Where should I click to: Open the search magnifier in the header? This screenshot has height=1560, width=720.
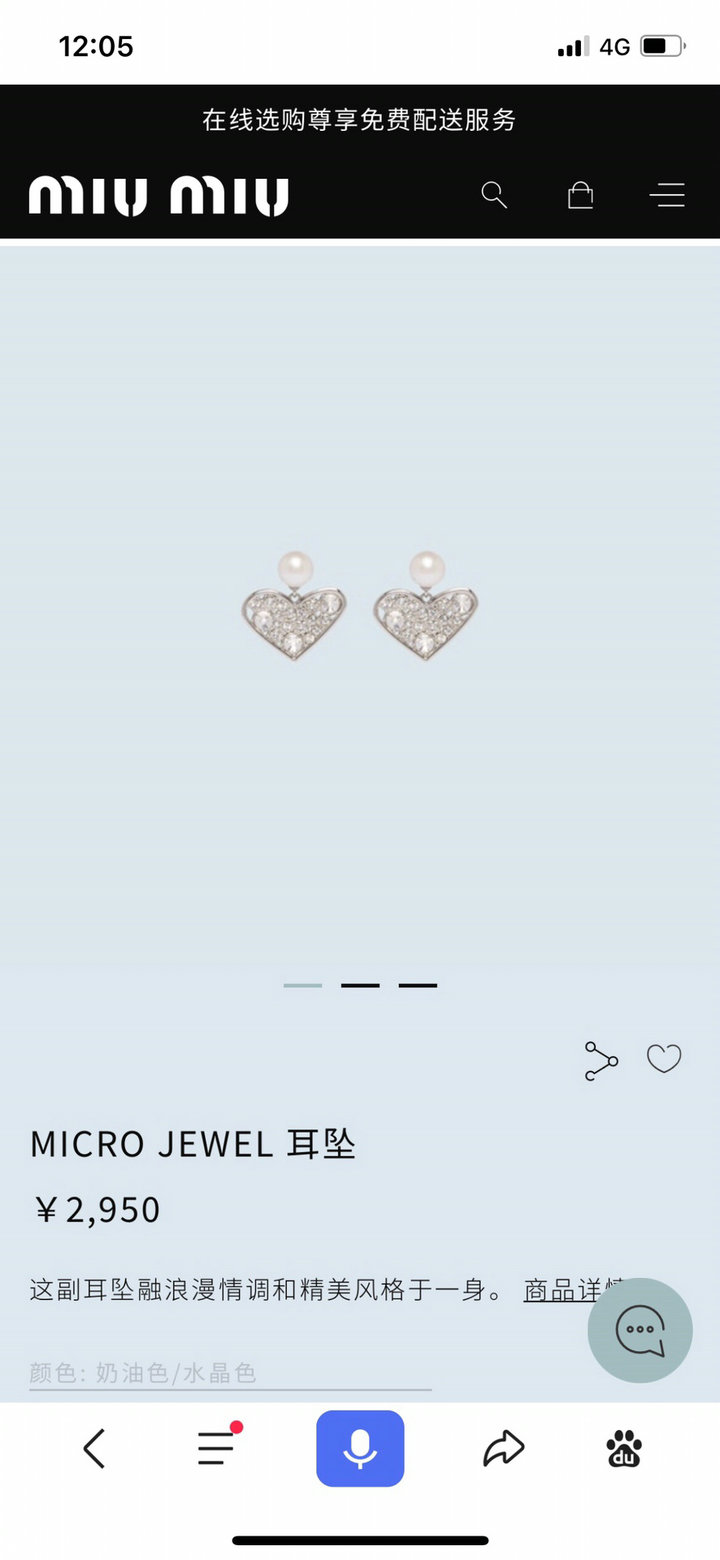coord(494,195)
